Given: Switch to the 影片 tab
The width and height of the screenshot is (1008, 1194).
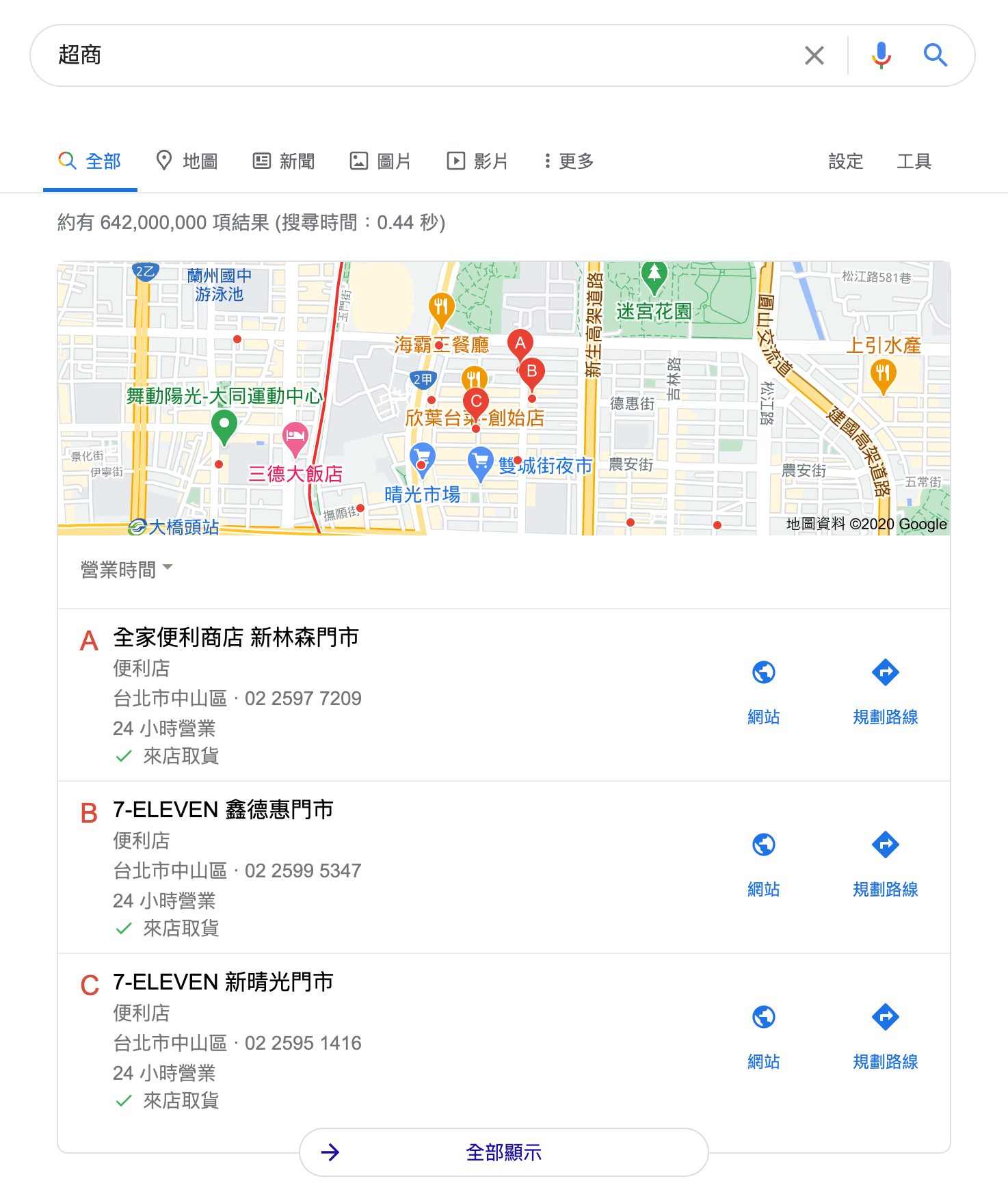Looking at the screenshot, I should tap(477, 161).
